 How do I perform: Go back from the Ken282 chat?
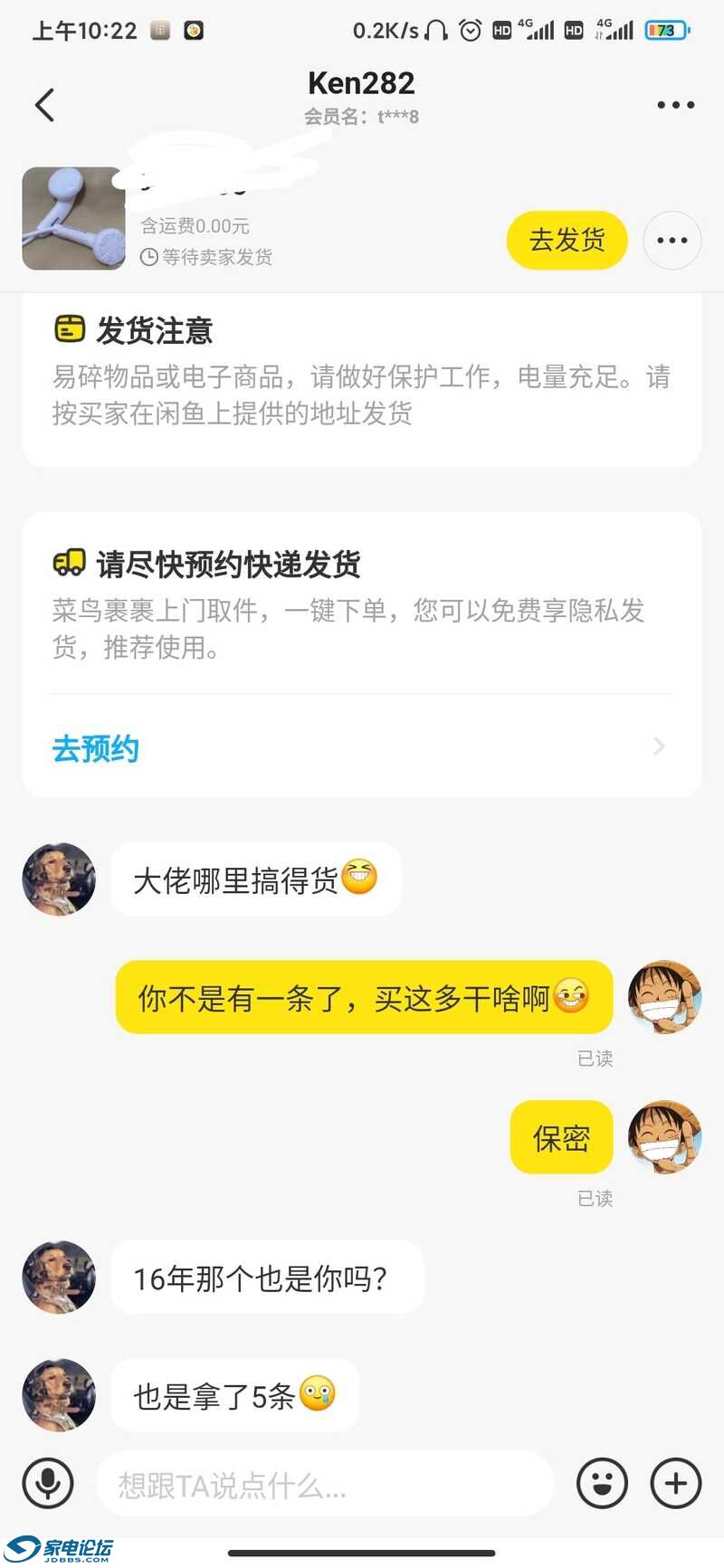(45, 105)
